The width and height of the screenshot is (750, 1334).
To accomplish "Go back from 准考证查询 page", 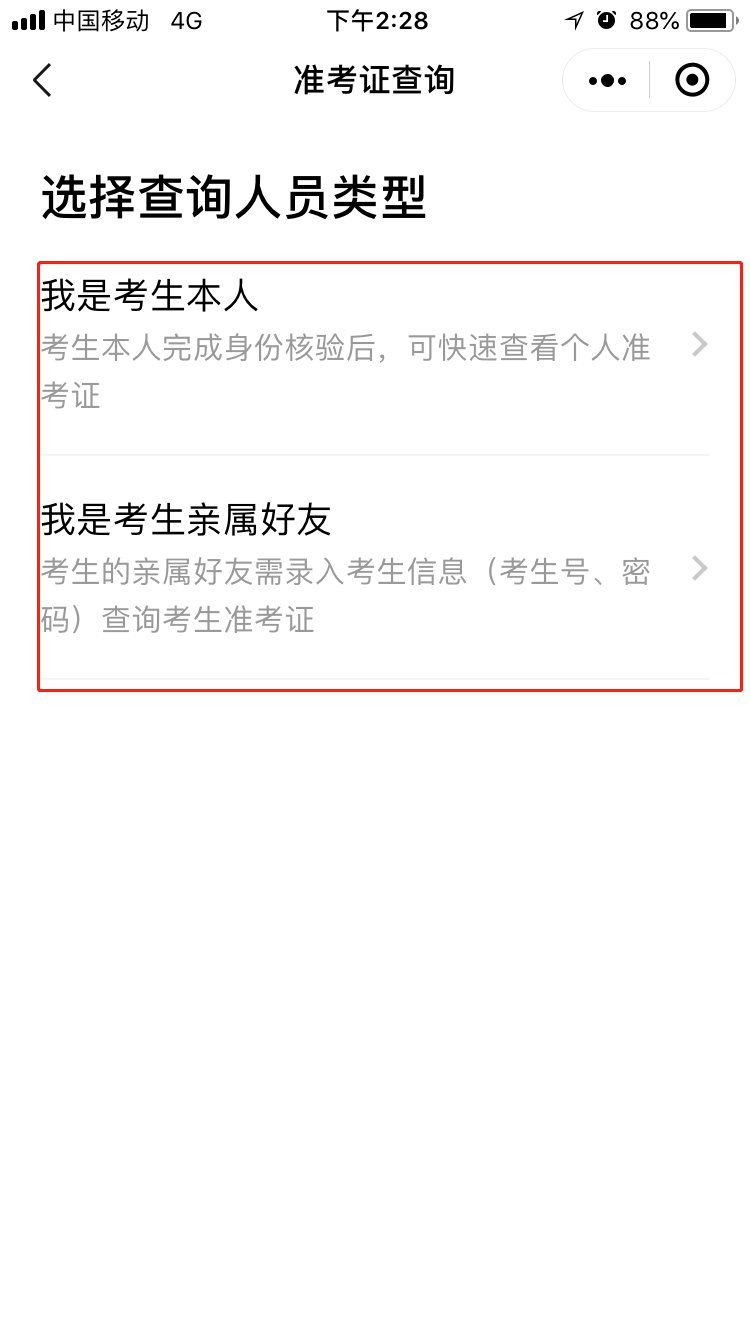I will (42, 80).
